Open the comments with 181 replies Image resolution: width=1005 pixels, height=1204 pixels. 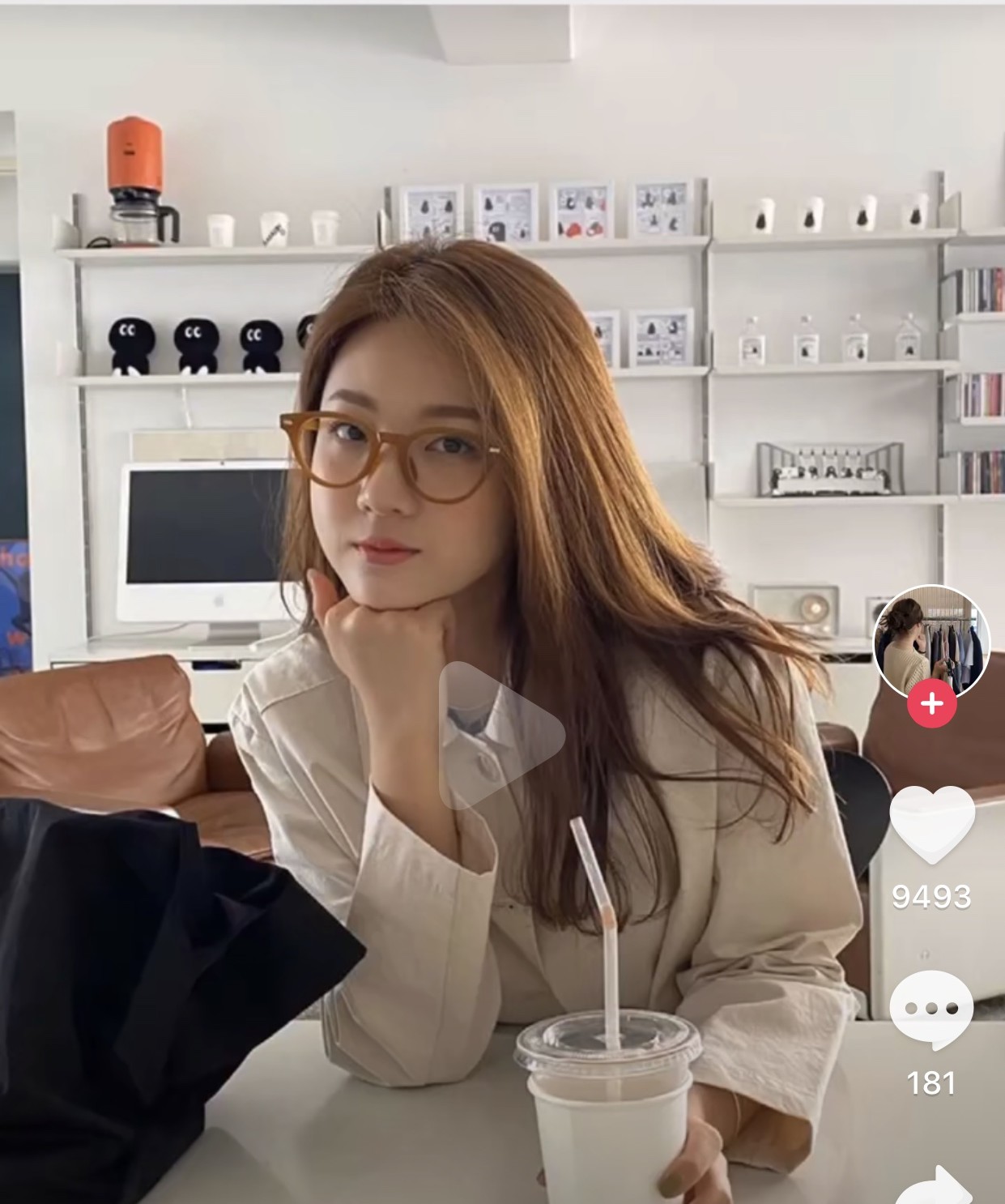(x=931, y=1010)
